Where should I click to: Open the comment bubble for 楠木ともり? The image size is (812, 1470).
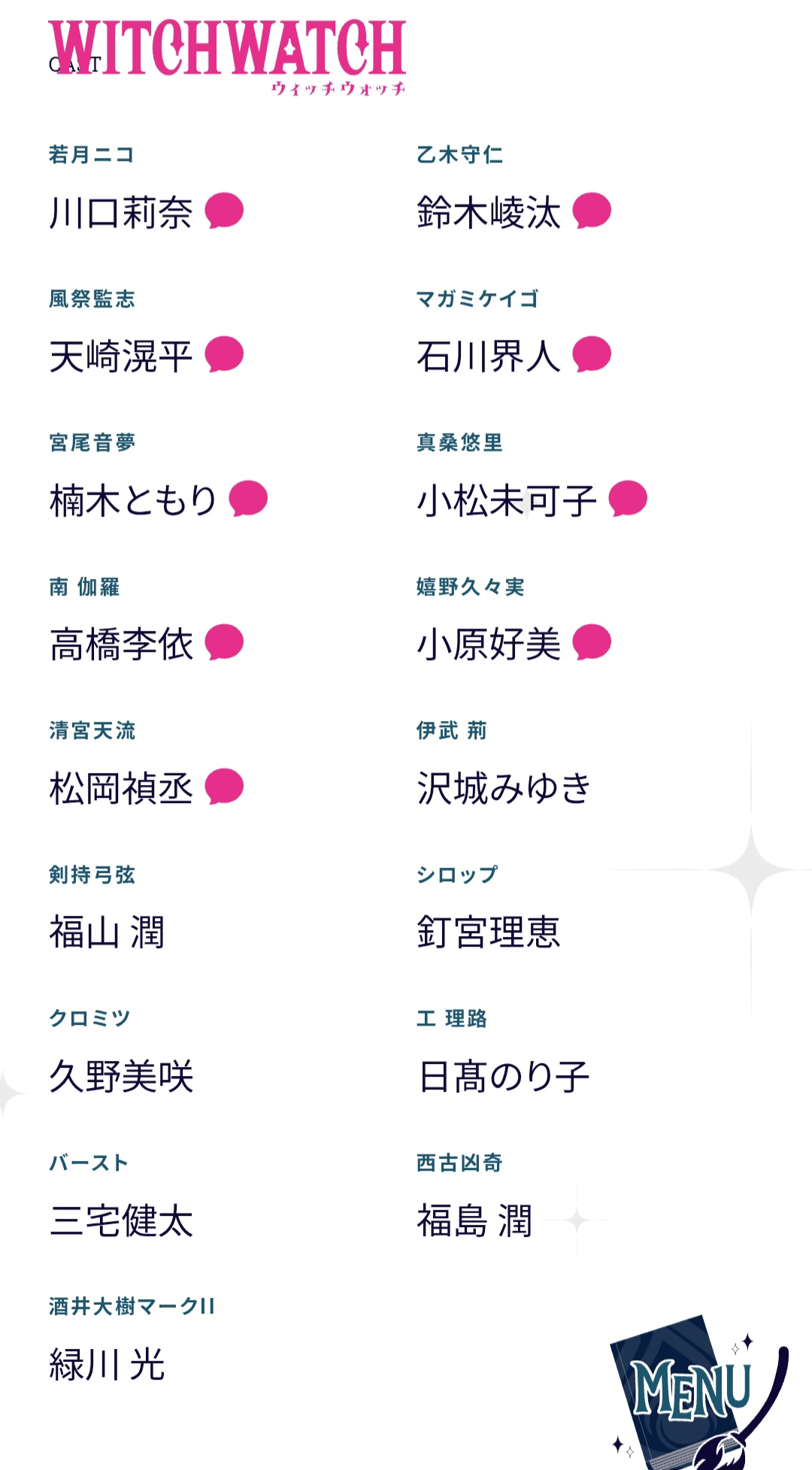tap(248, 499)
